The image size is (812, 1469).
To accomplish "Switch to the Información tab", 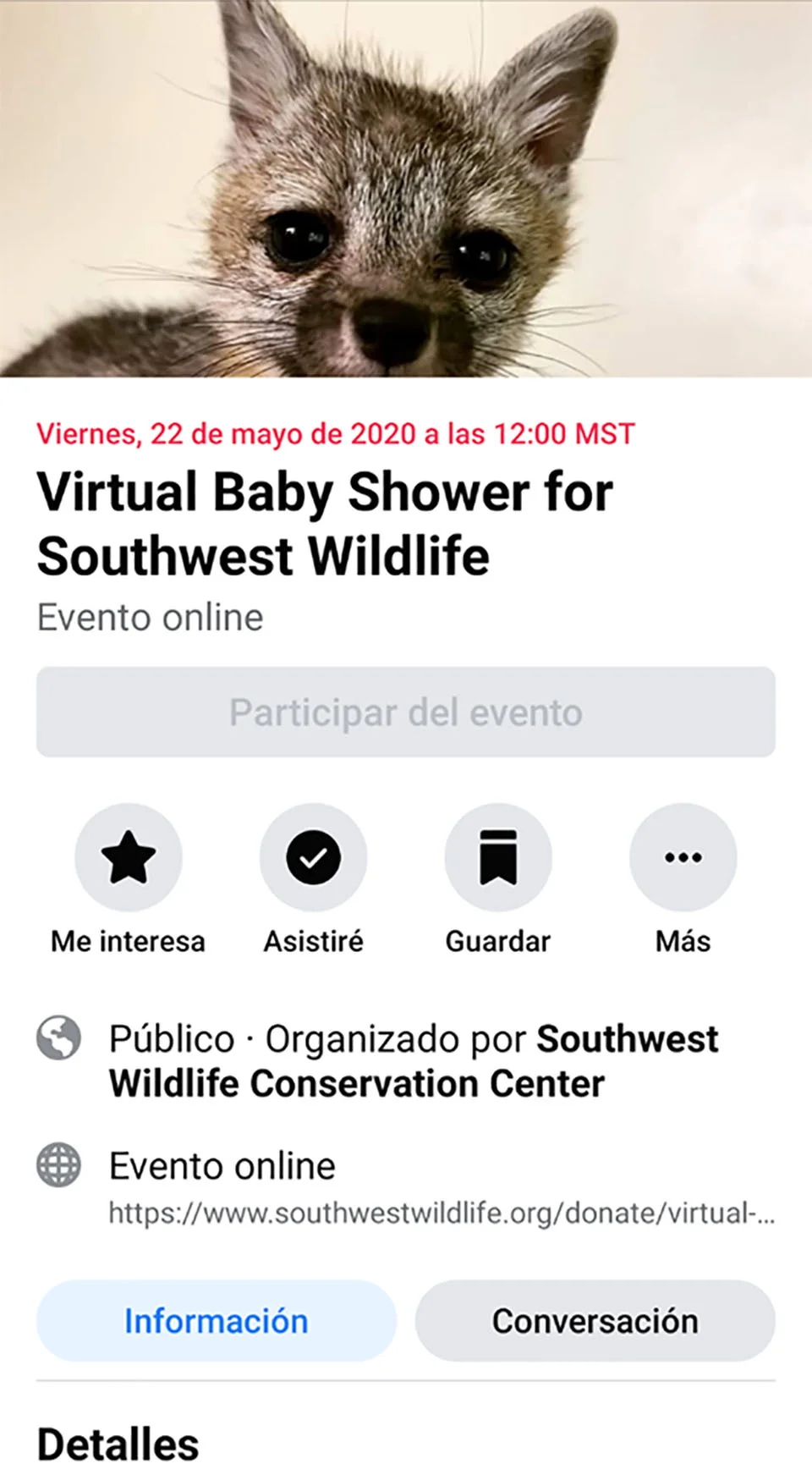I will click(x=216, y=1320).
